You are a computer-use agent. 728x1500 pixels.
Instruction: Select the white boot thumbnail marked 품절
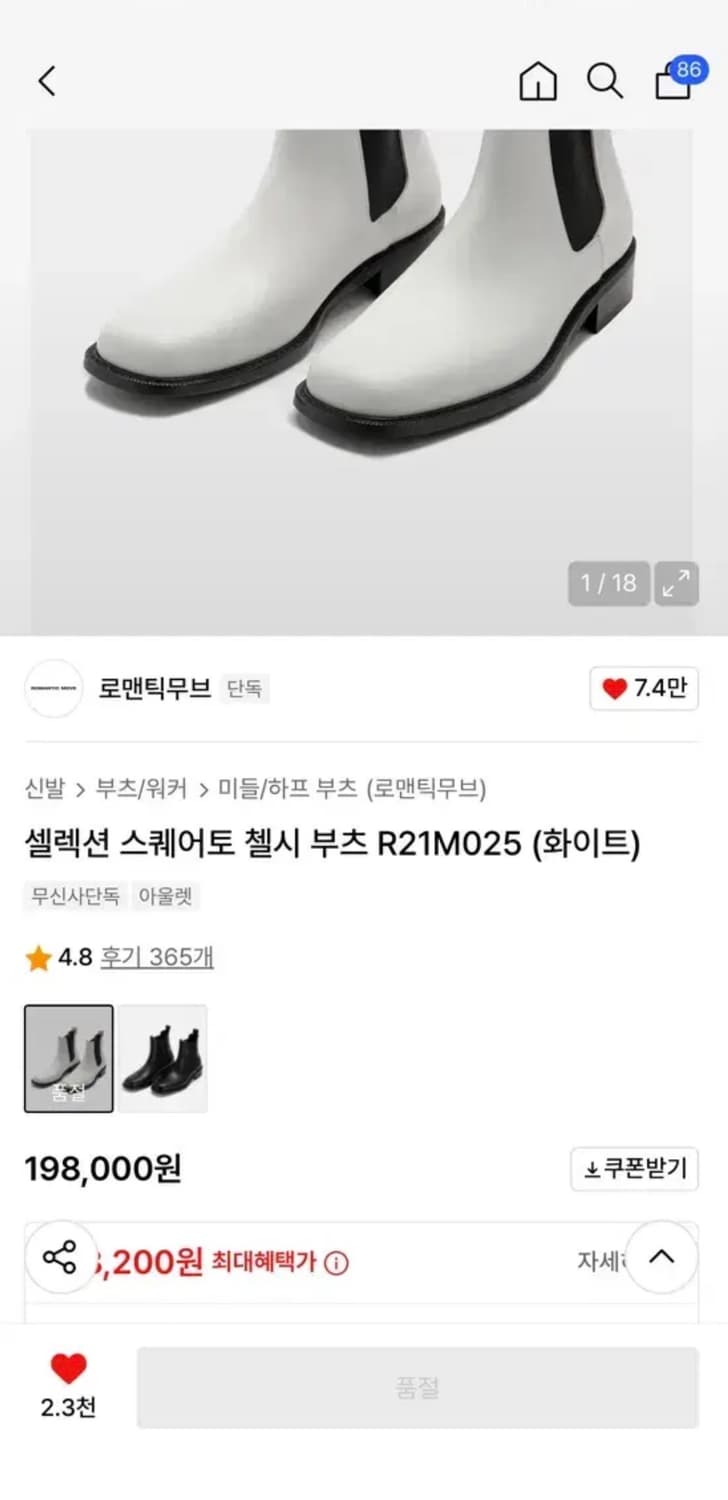tap(68, 1059)
